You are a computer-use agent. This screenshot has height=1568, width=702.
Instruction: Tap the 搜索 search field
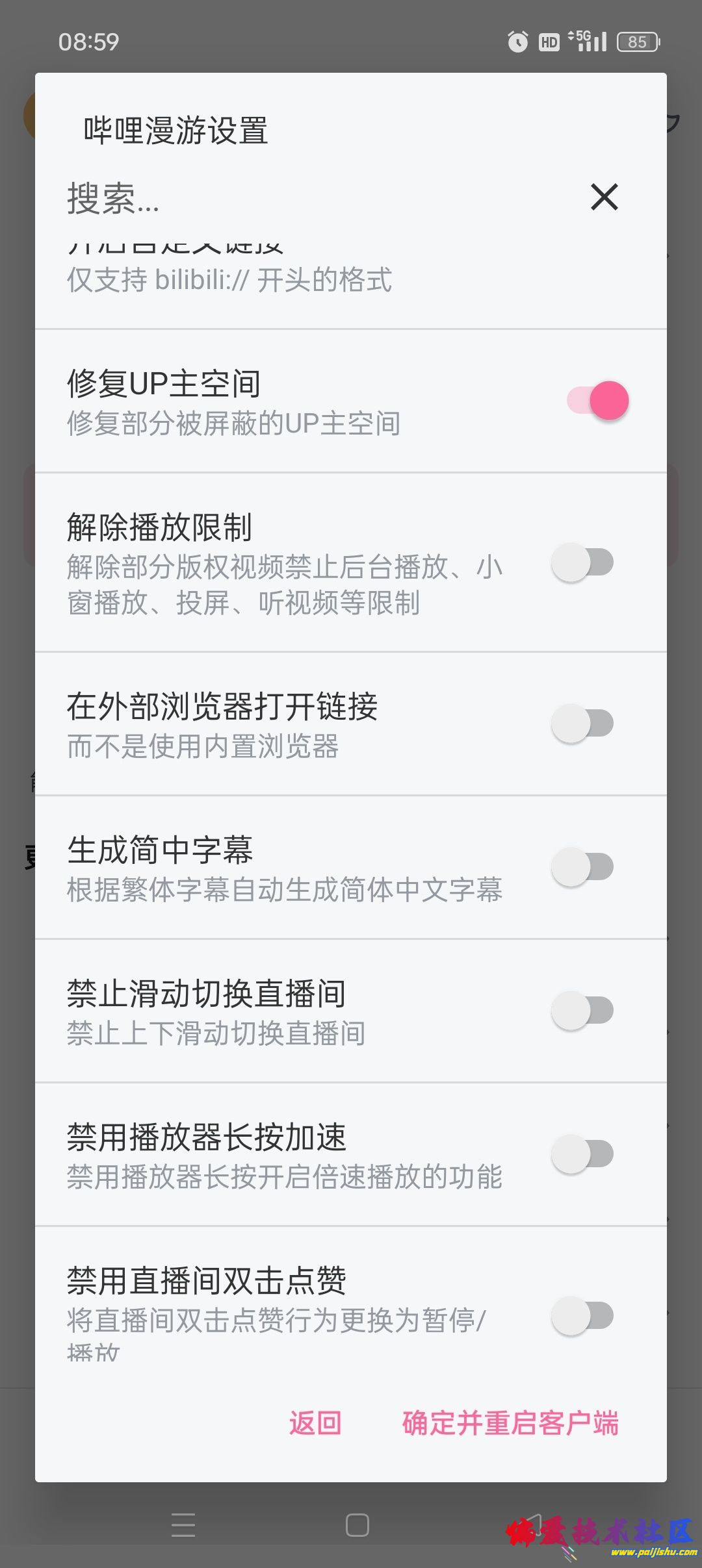(x=312, y=198)
